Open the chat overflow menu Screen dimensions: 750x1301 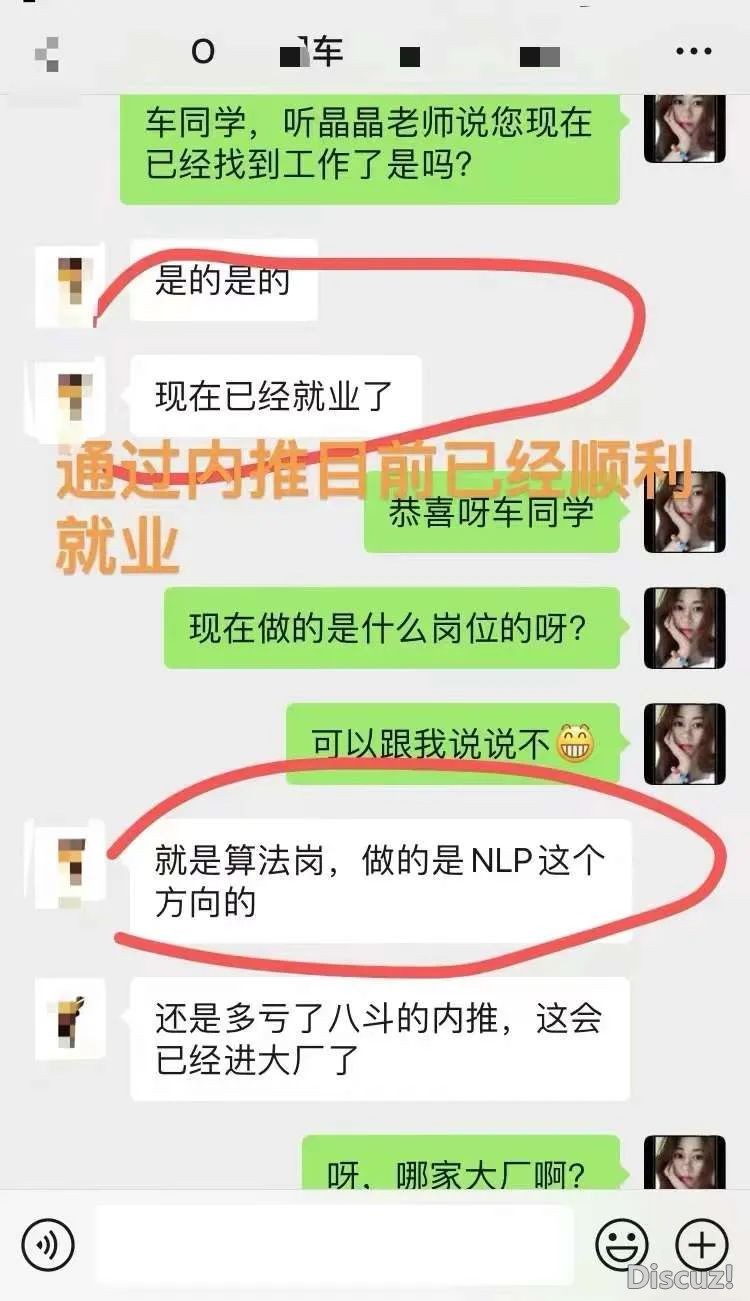tap(693, 51)
